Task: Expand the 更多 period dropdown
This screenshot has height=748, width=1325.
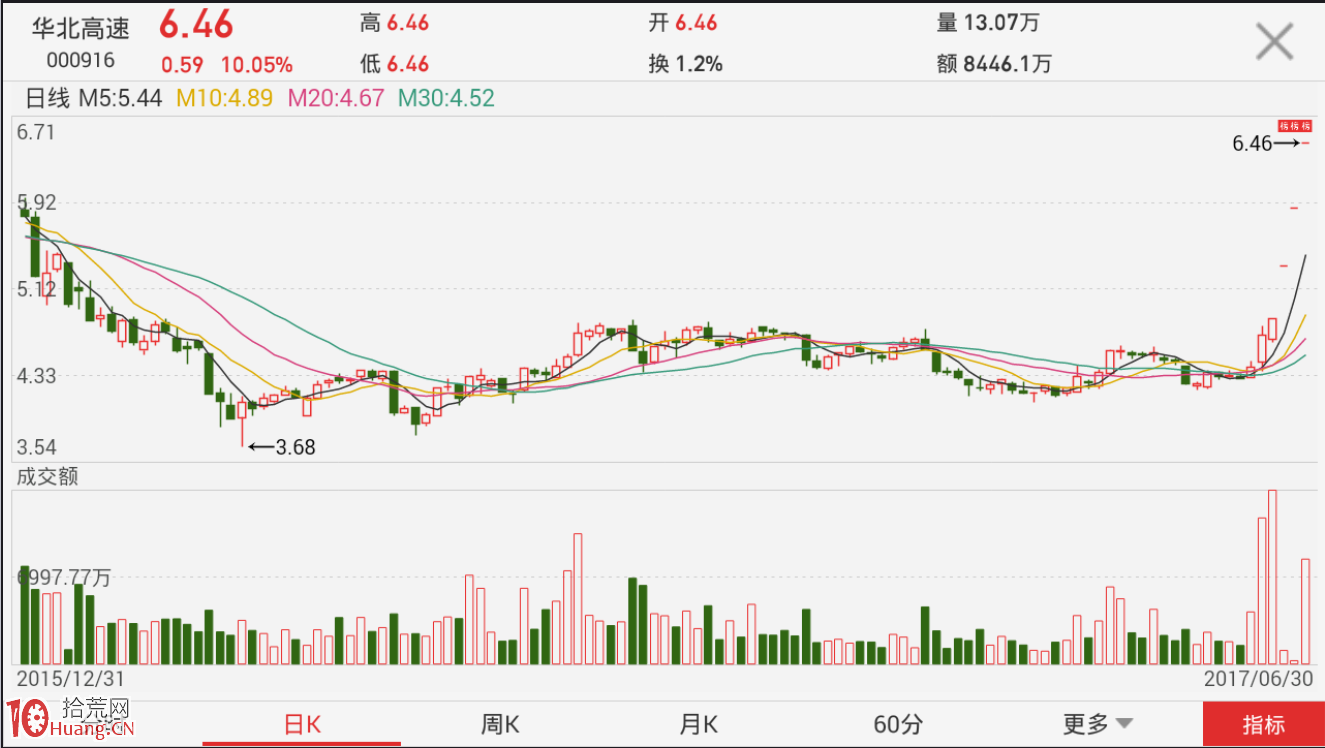Action: [x=1097, y=724]
